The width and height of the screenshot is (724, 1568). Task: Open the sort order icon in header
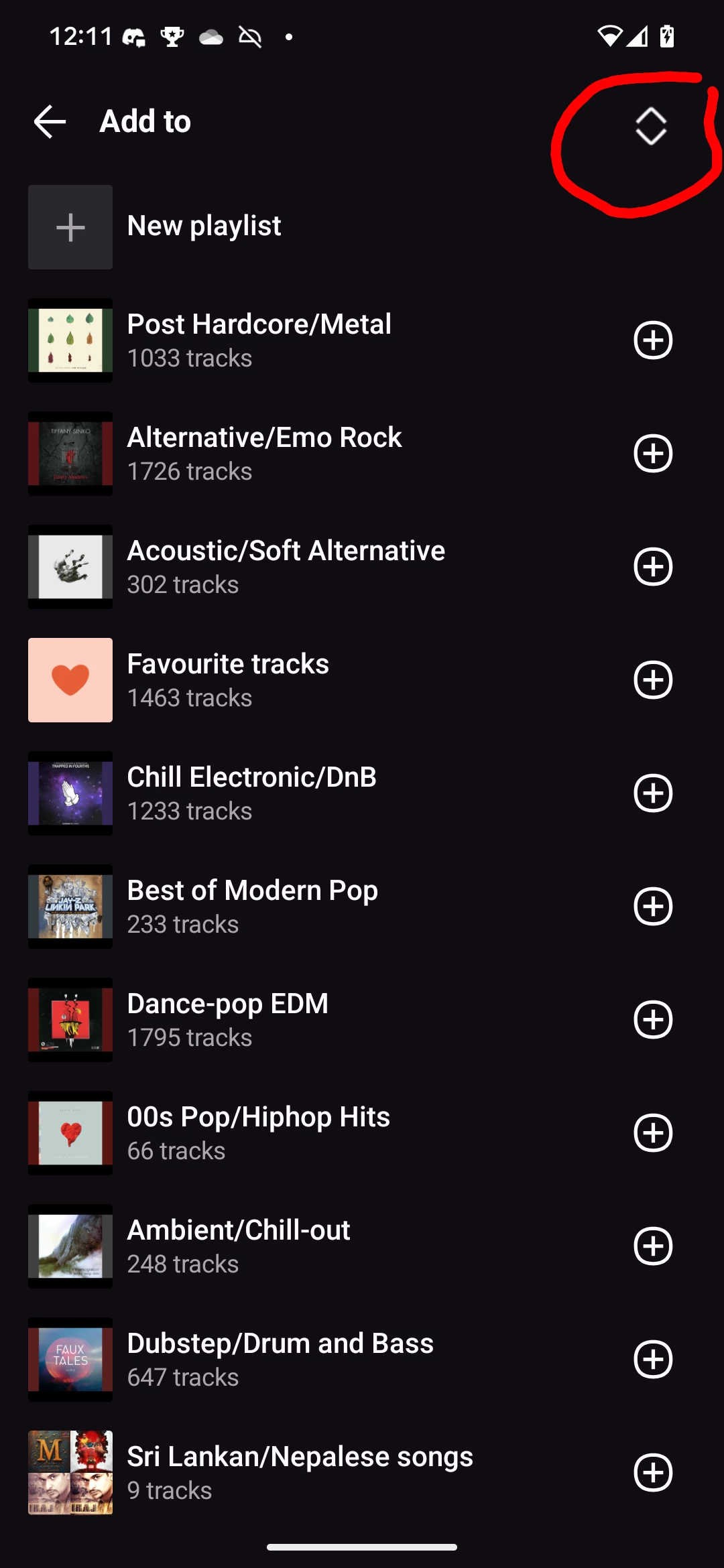click(650, 126)
